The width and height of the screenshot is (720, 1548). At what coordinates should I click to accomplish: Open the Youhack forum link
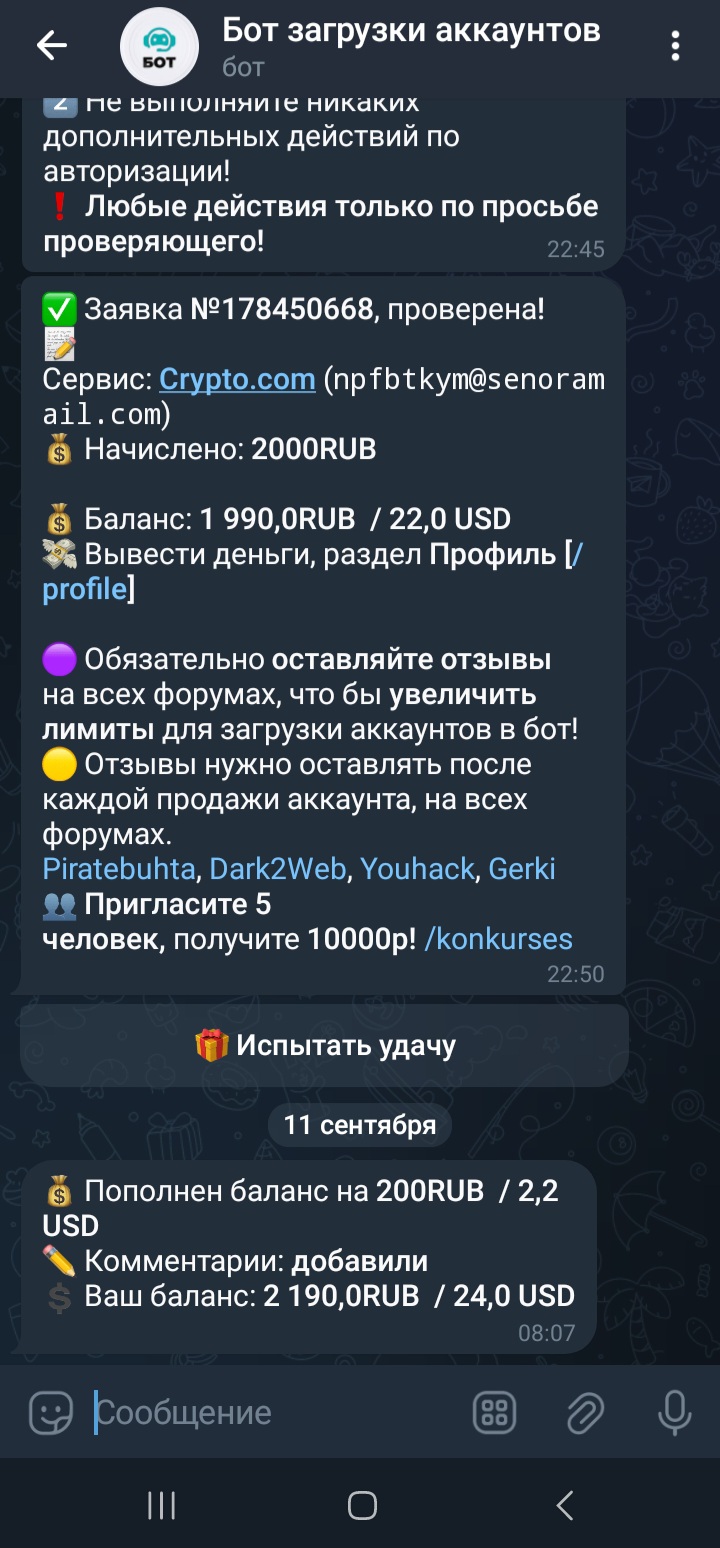click(416, 868)
